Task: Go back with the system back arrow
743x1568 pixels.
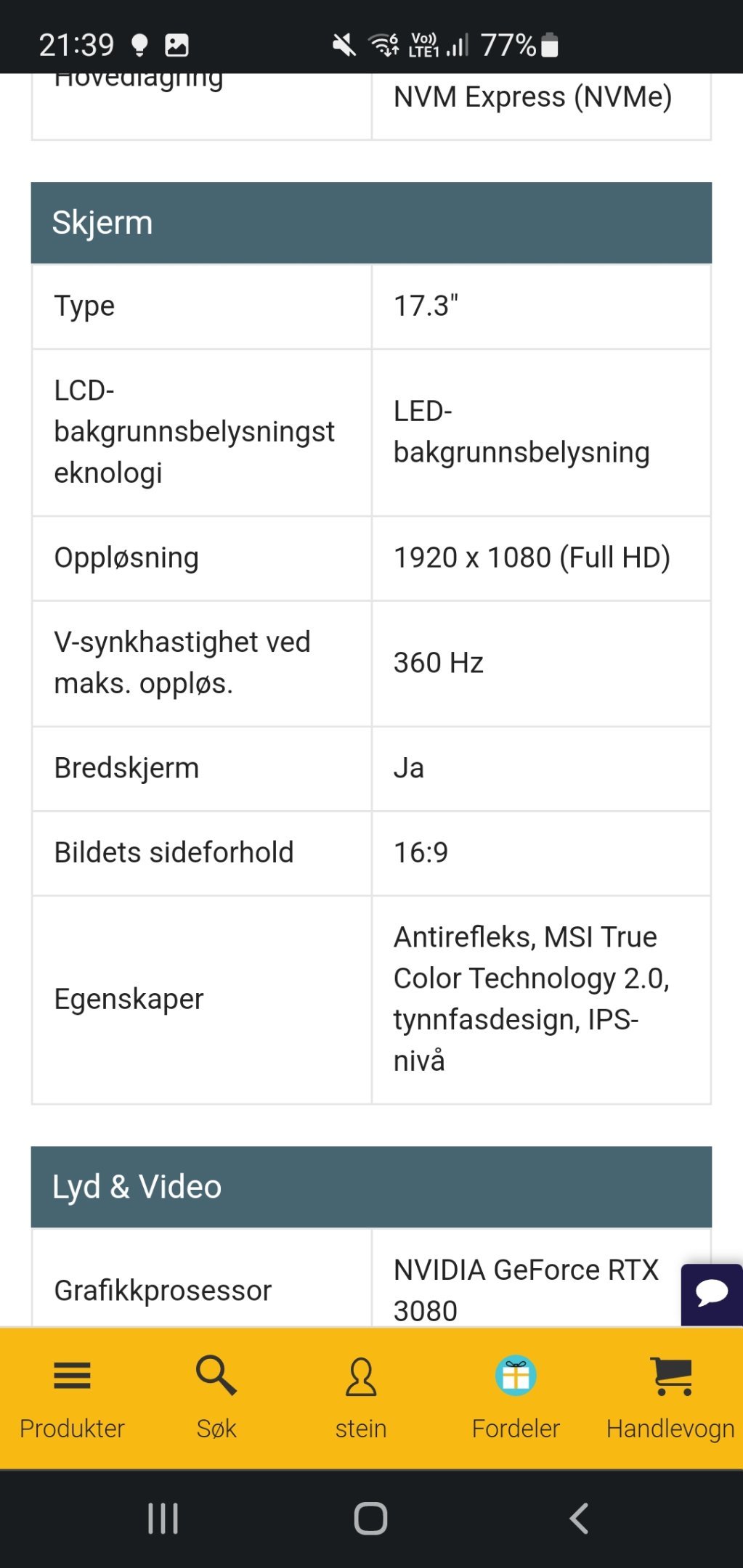Action: coord(579,1518)
